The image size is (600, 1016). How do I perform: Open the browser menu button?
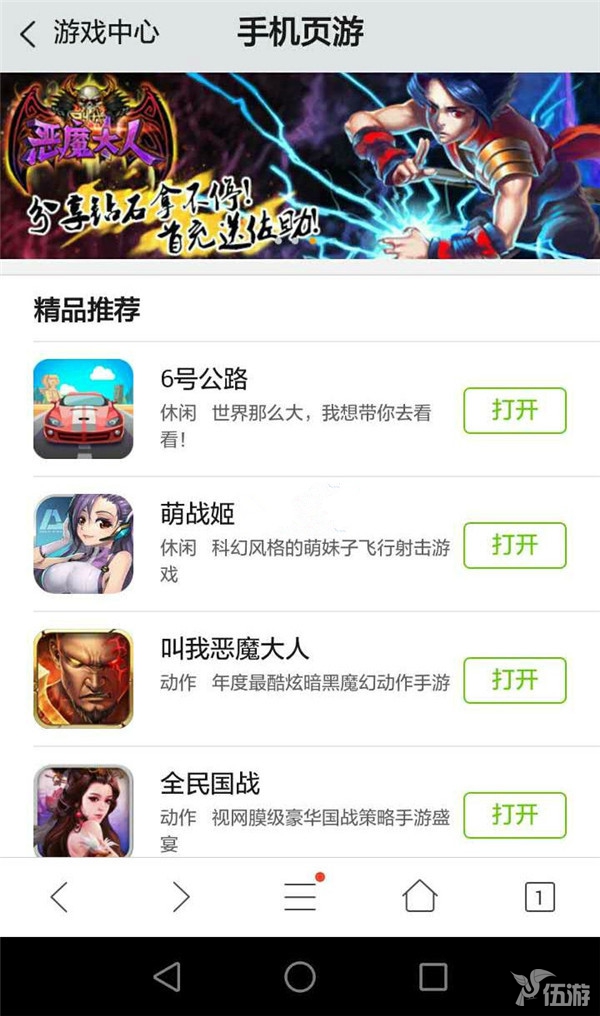300,897
